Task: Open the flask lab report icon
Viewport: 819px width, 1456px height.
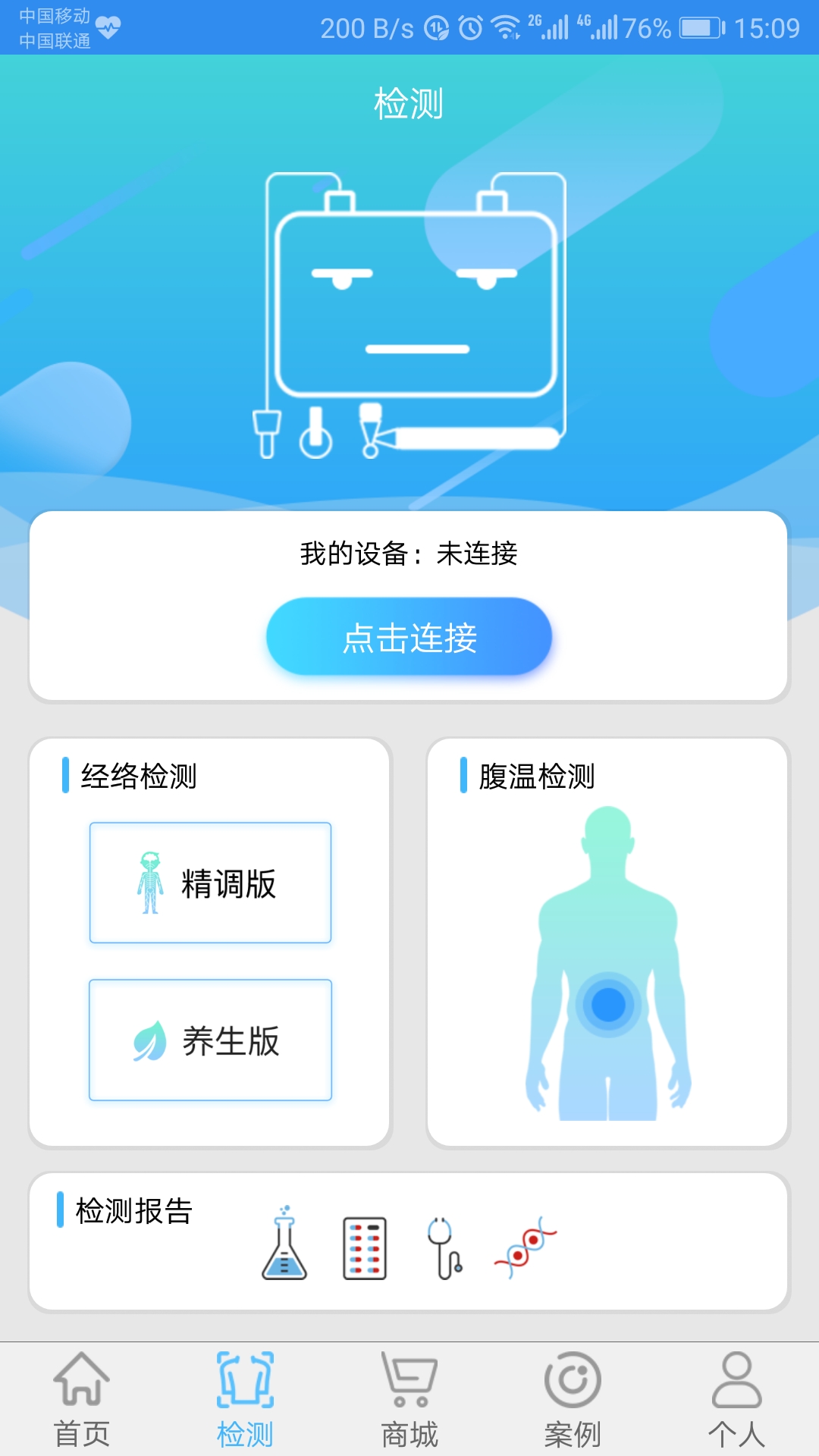Action: (x=284, y=1244)
